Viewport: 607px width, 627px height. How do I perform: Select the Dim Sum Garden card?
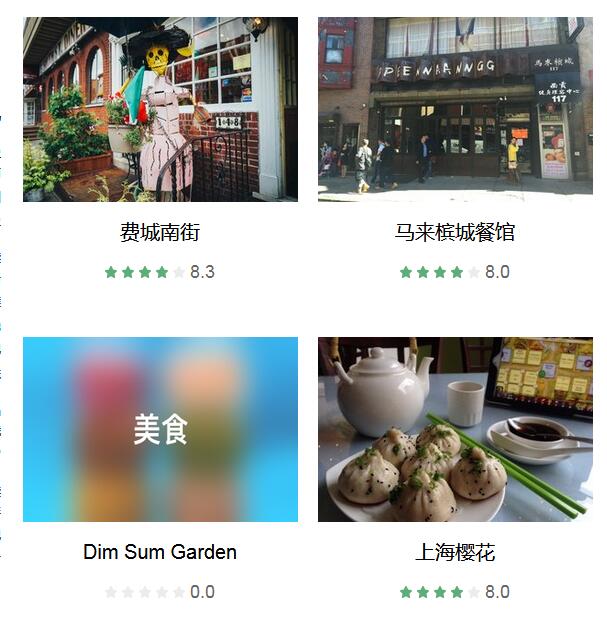click(x=160, y=430)
